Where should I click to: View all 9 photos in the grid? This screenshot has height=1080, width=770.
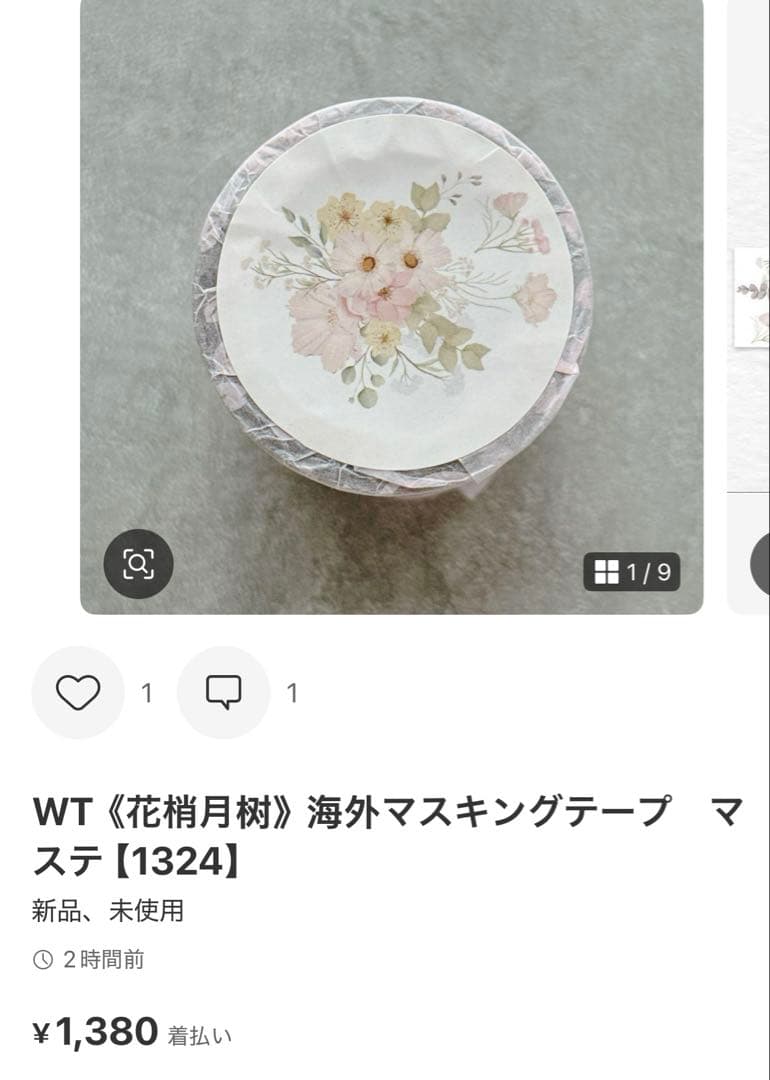[632, 573]
